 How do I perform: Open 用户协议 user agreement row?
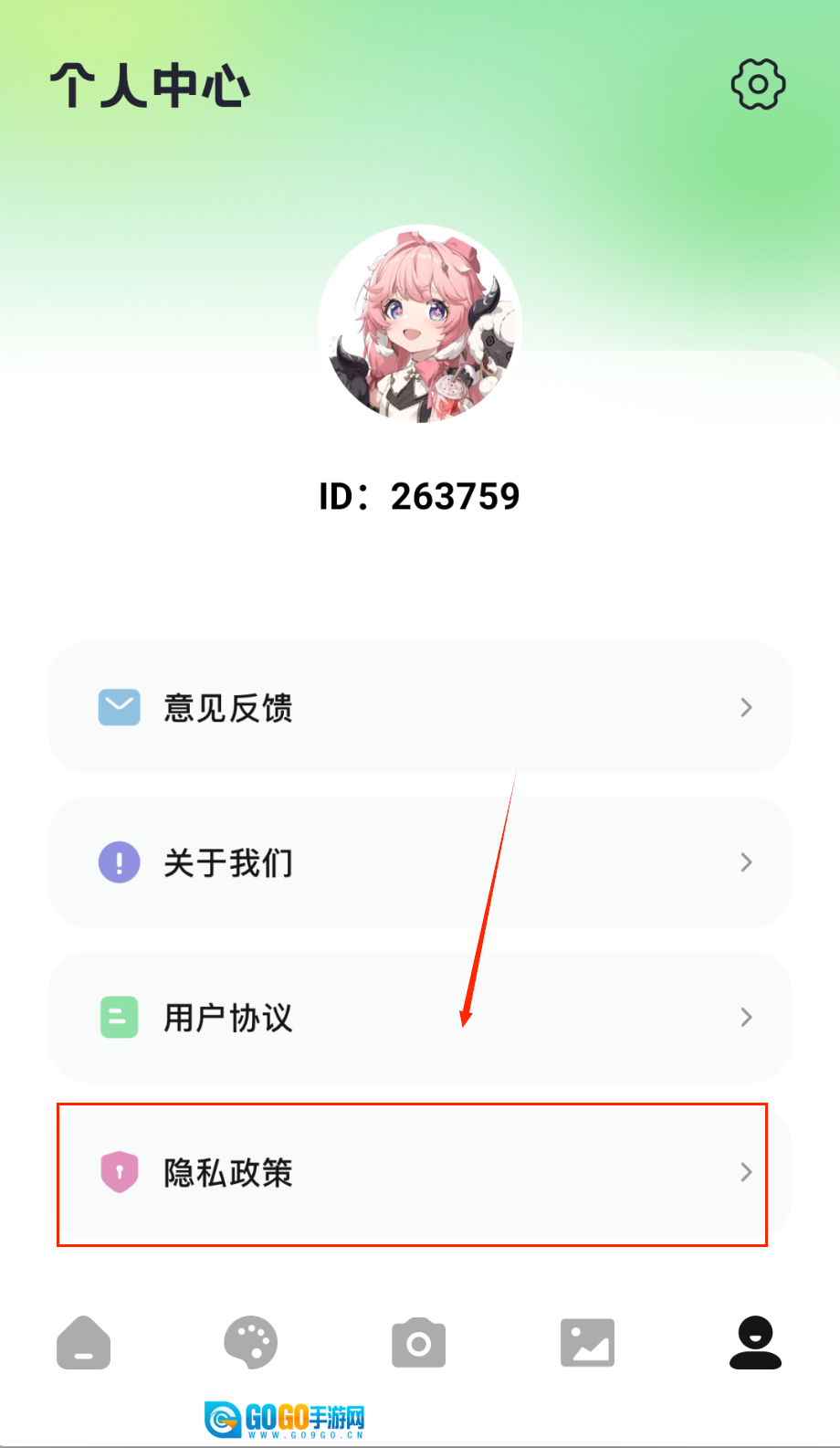420,1017
